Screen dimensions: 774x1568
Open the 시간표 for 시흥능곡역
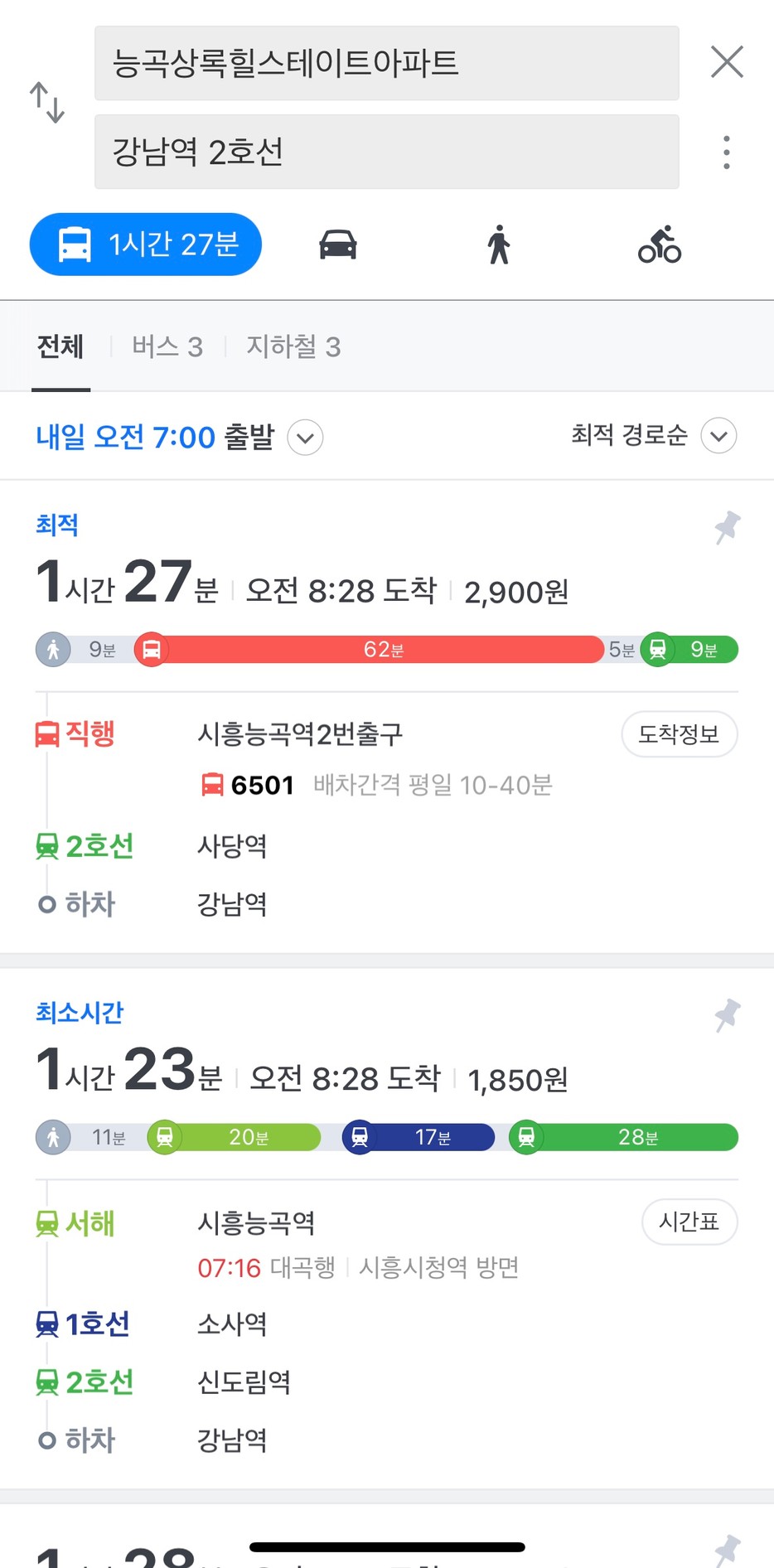[689, 1222]
